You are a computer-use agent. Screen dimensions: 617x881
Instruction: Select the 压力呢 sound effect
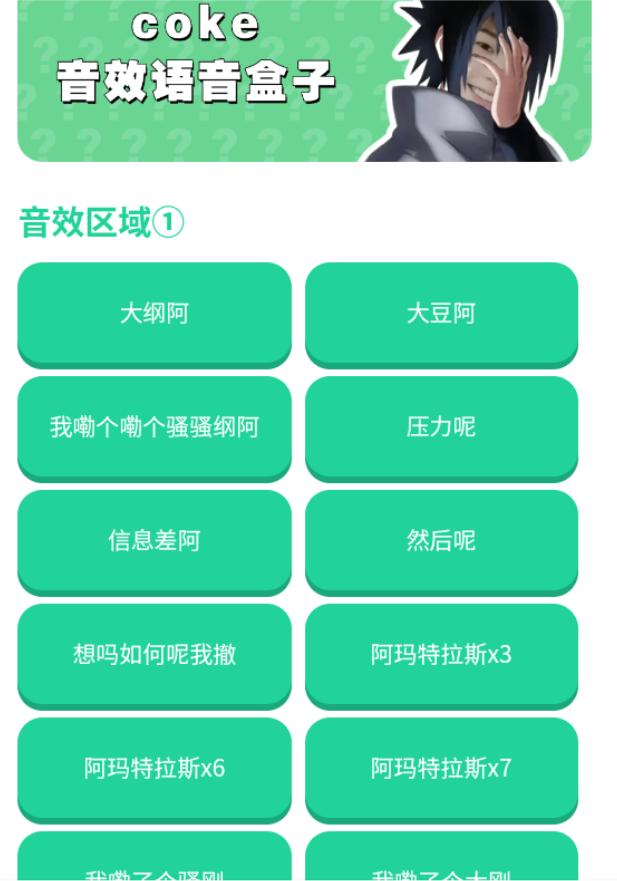tap(441, 428)
